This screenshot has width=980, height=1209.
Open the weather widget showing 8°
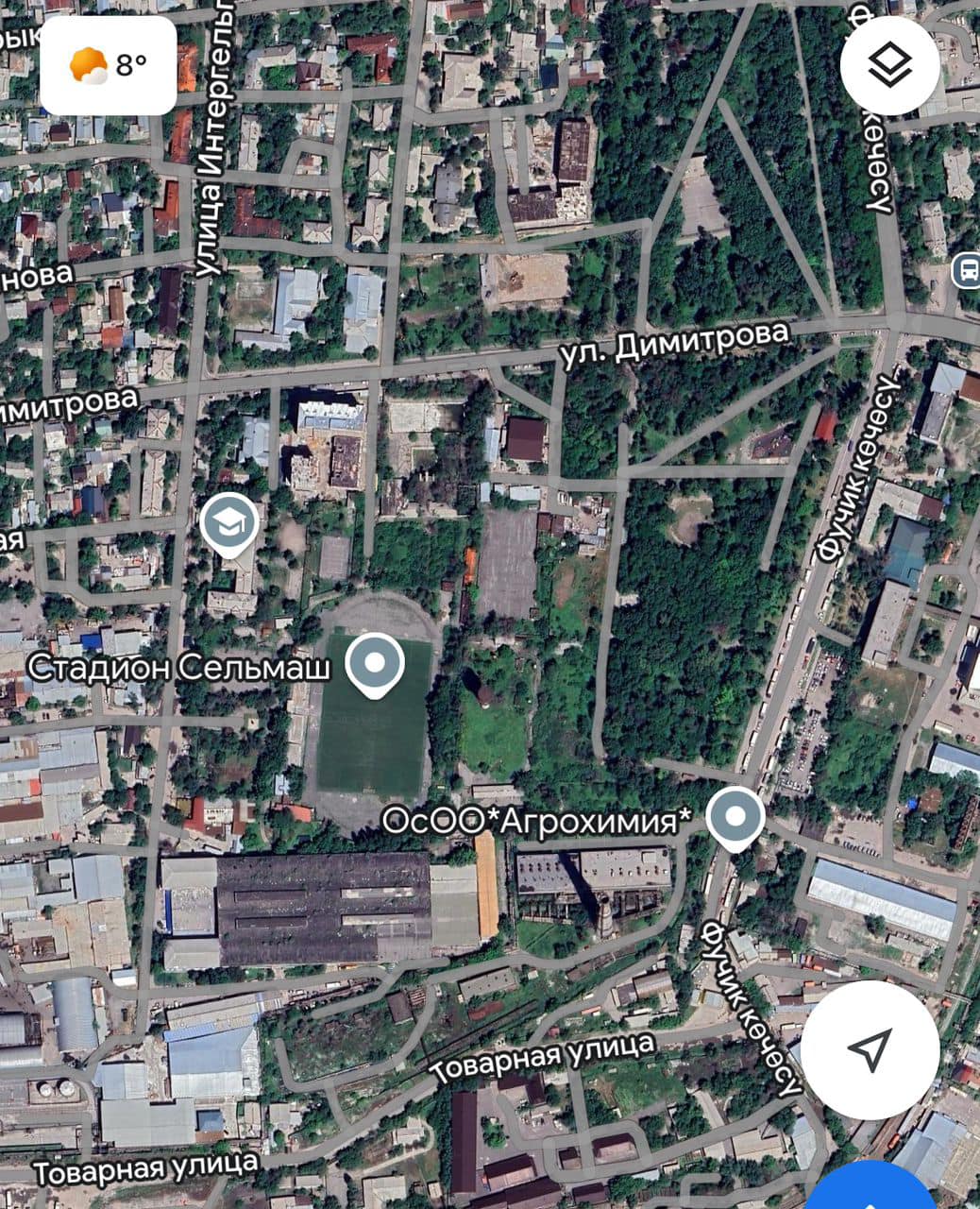[x=108, y=65]
